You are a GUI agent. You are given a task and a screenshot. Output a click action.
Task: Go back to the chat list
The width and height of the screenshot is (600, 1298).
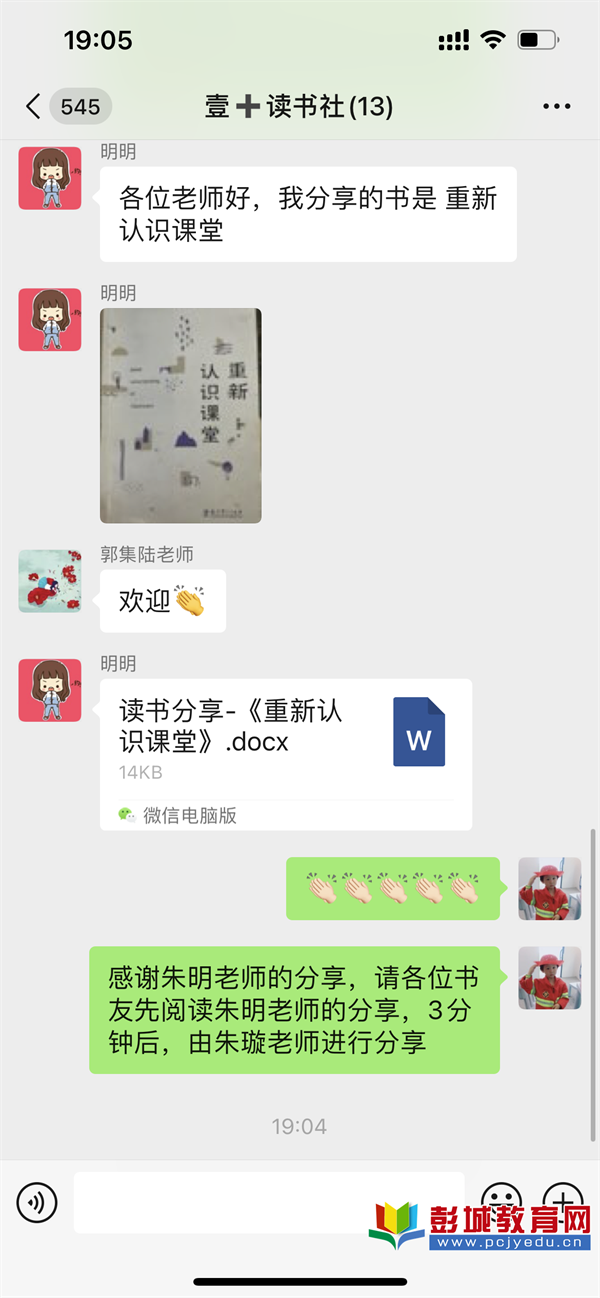coord(35,106)
